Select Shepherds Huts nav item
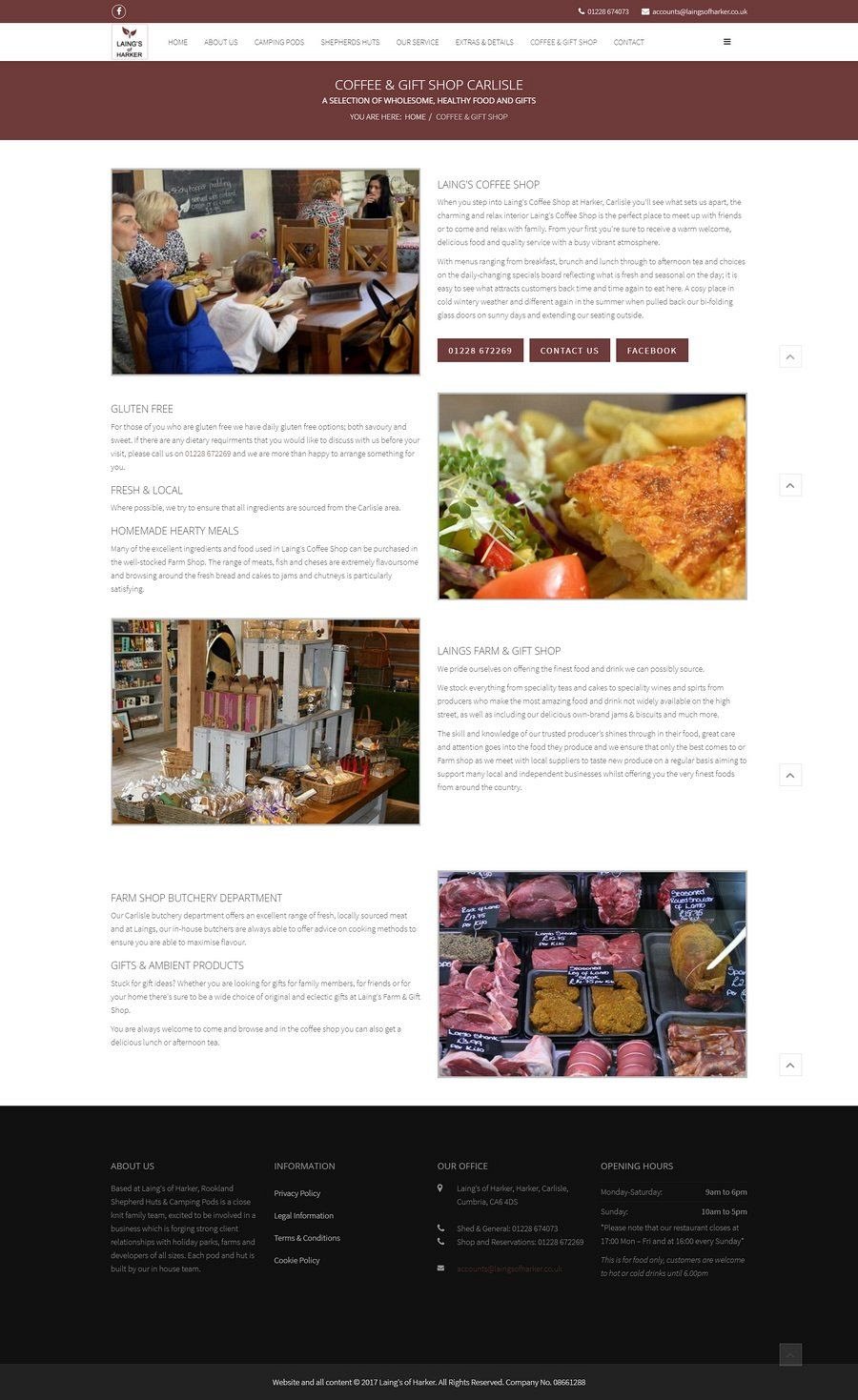 (350, 42)
